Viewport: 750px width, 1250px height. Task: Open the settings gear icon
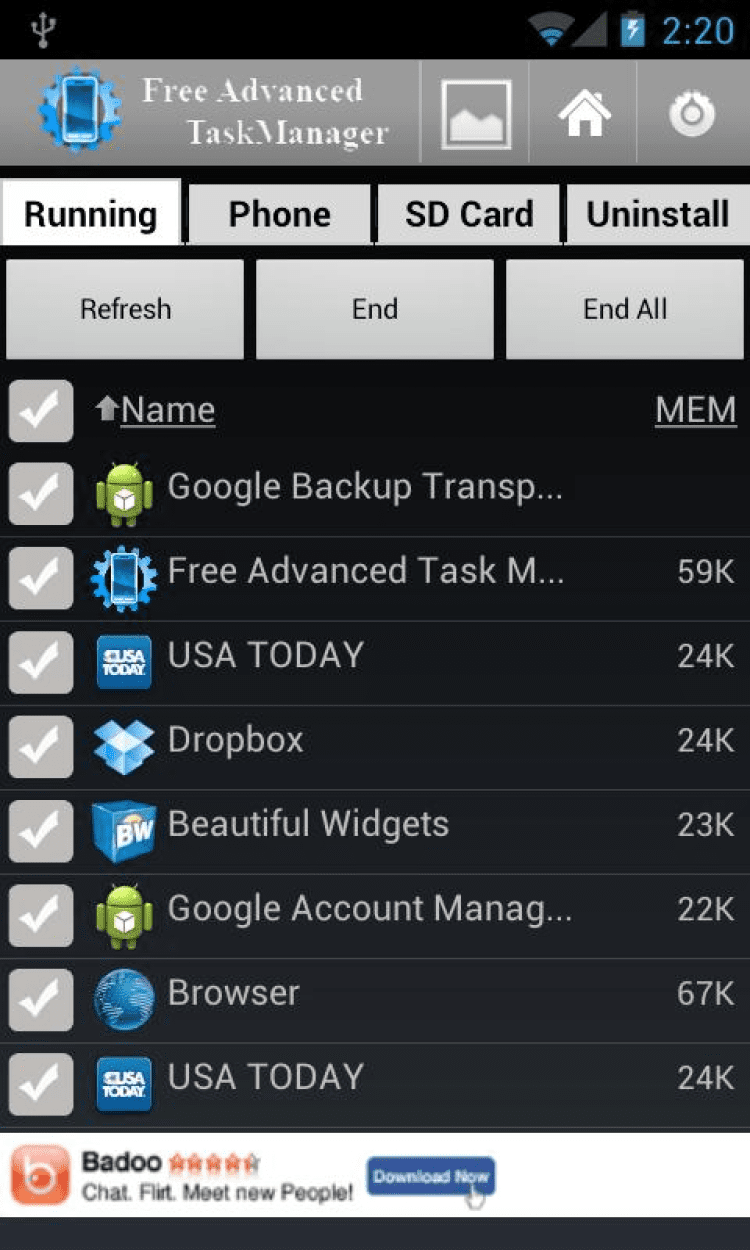click(692, 115)
